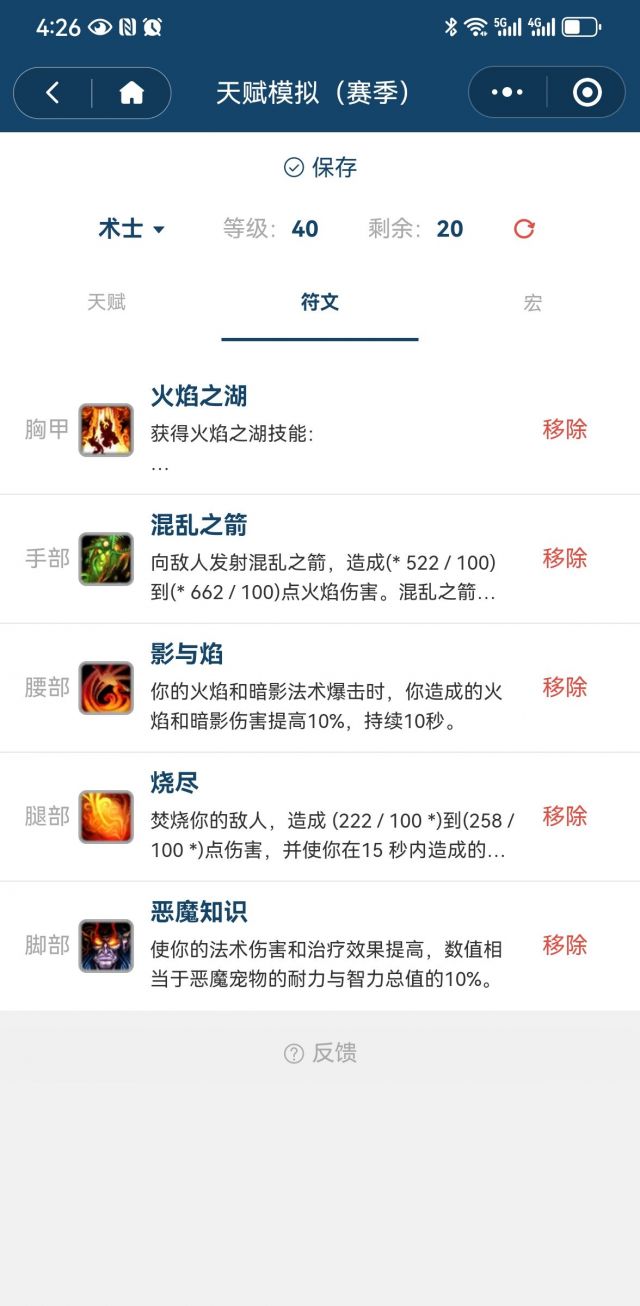Open 反馈 feedback link

tap(320, 1053)
